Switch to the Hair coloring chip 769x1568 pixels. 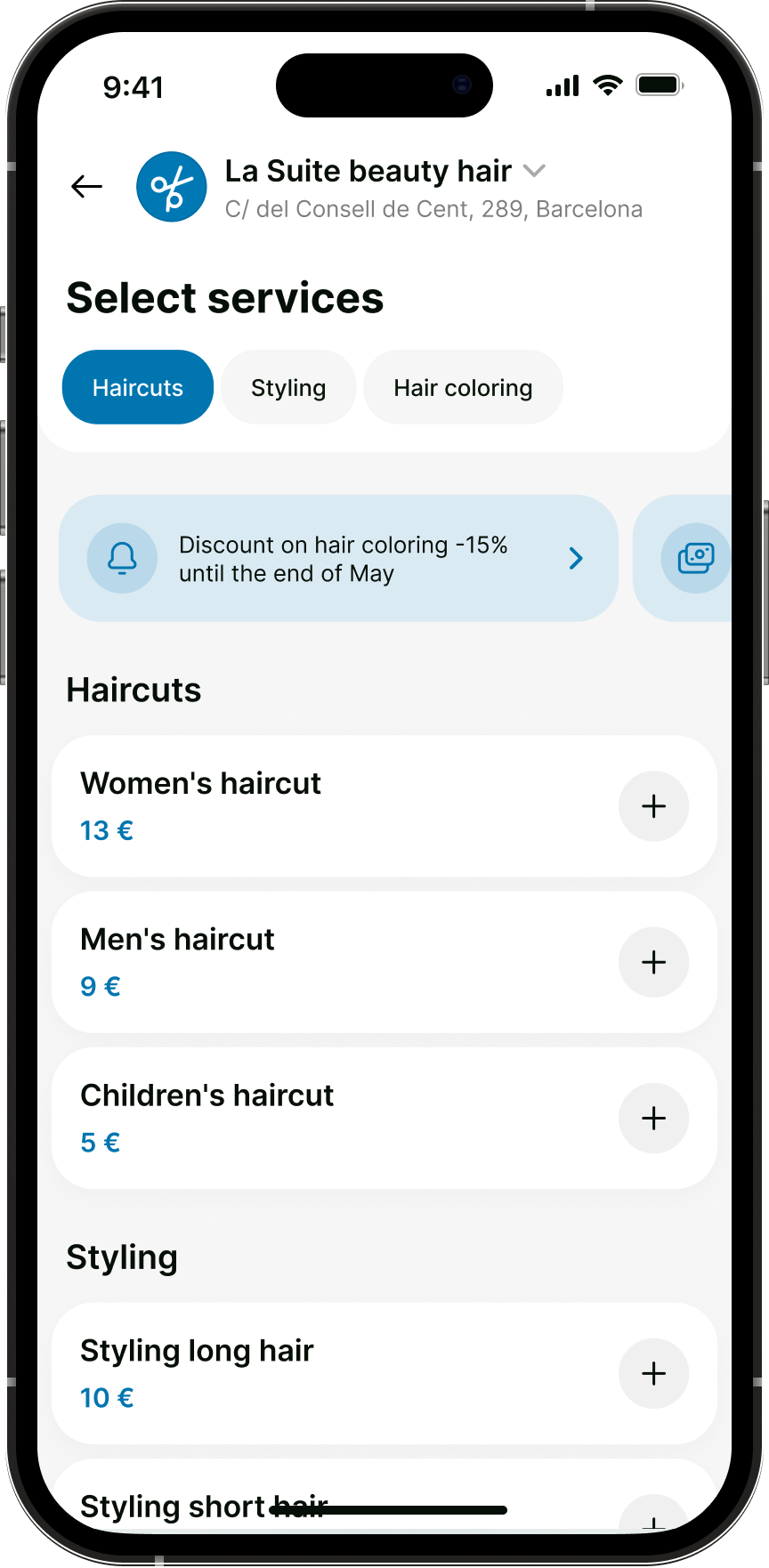pos(463,388)
